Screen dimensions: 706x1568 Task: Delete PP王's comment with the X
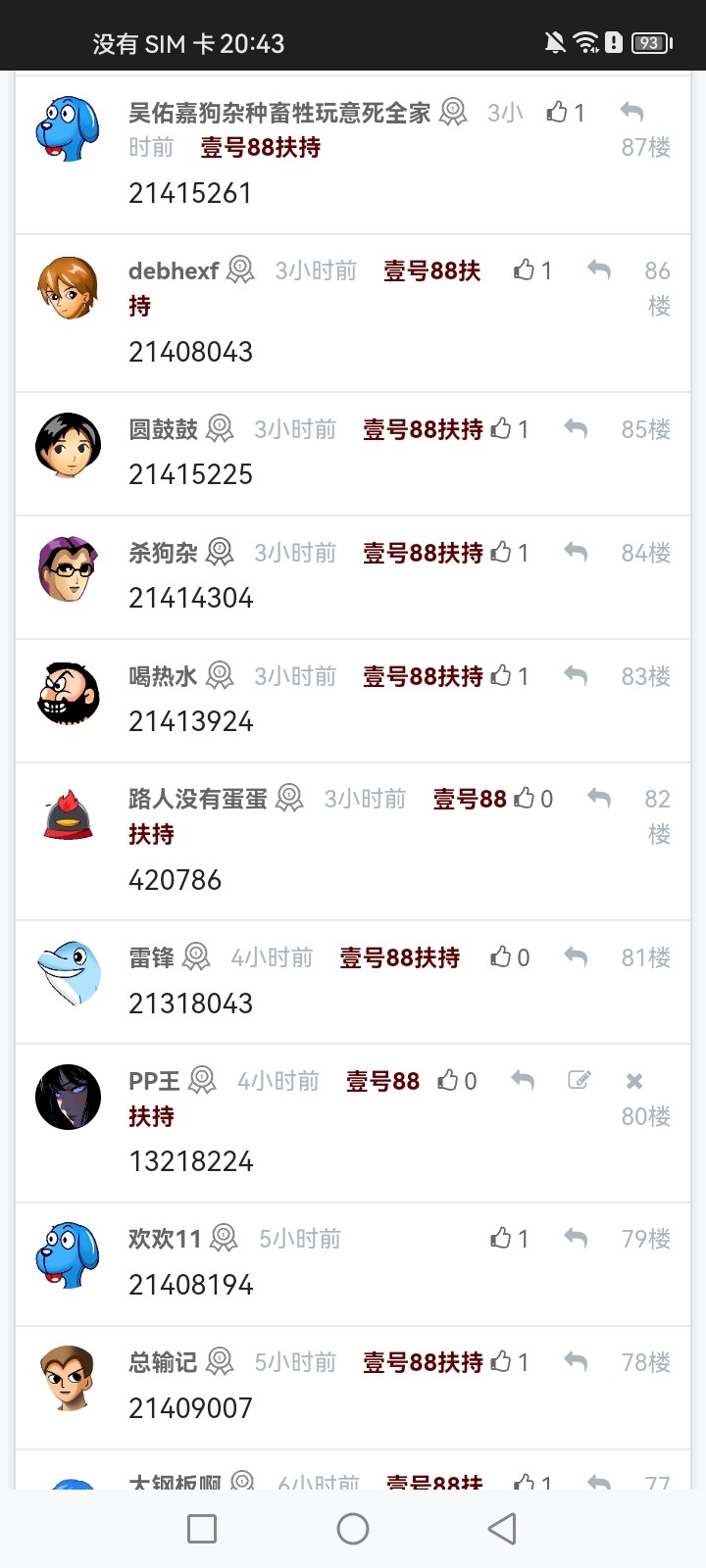pos(634,1081)
